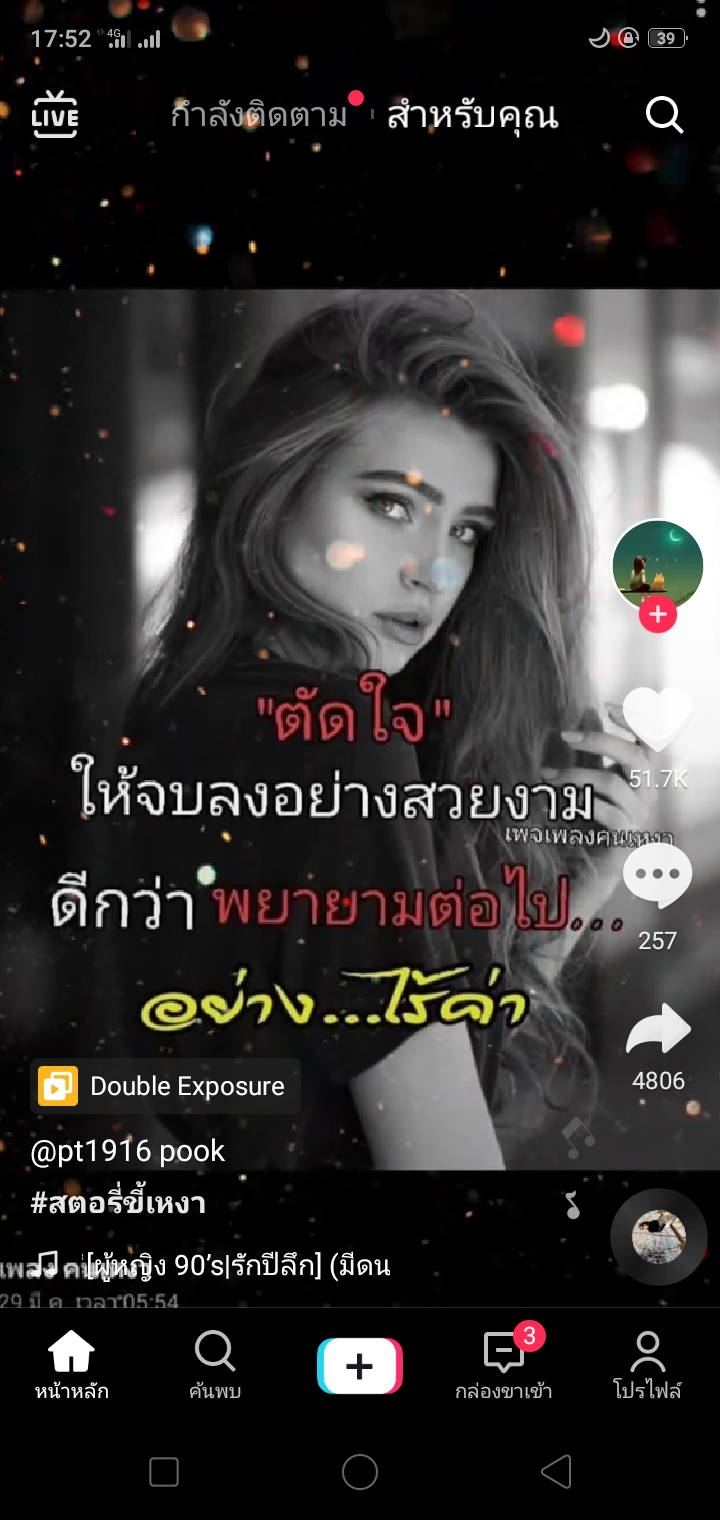
Task: Follow the creator with the red plus
Action: (x=657, y=614)
